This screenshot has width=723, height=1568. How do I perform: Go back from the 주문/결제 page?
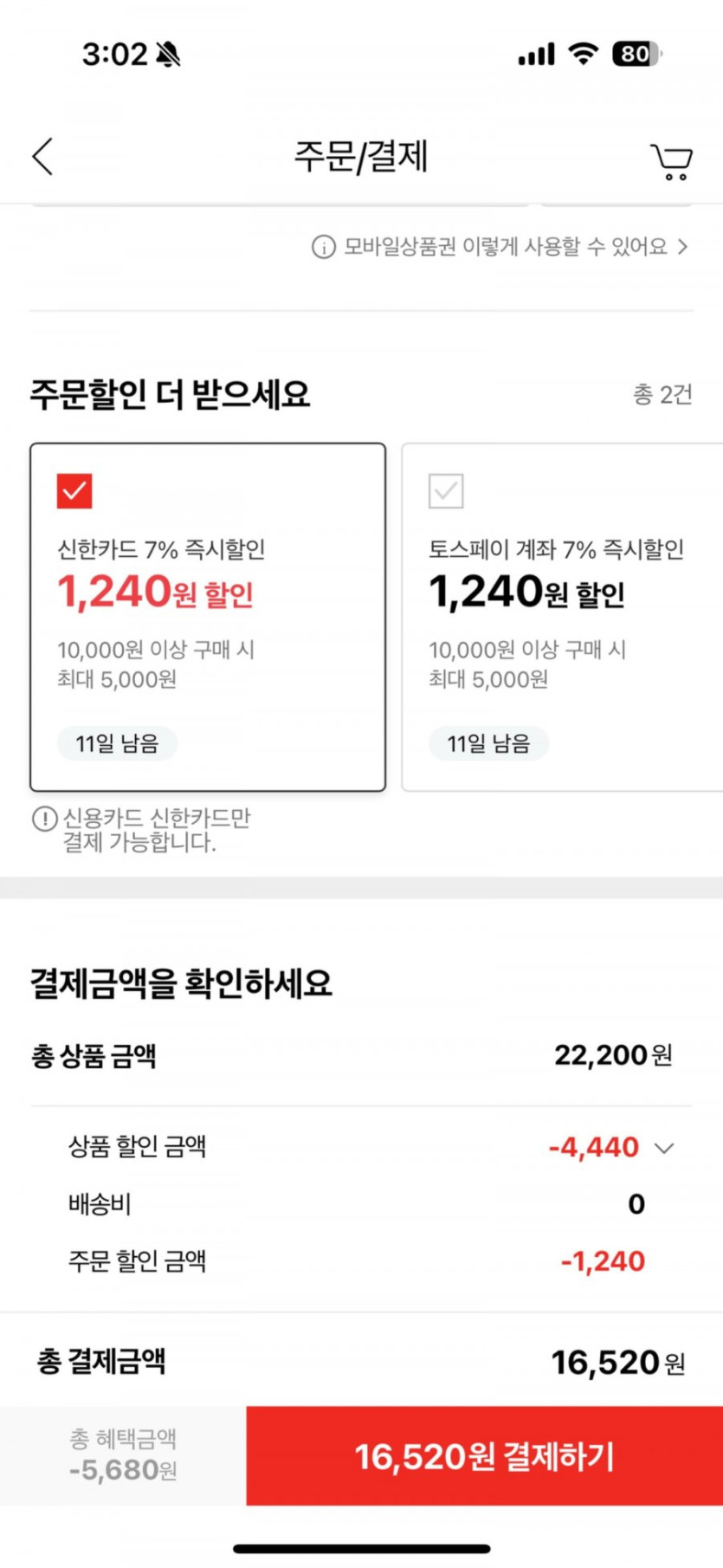[x=42, y=157]
